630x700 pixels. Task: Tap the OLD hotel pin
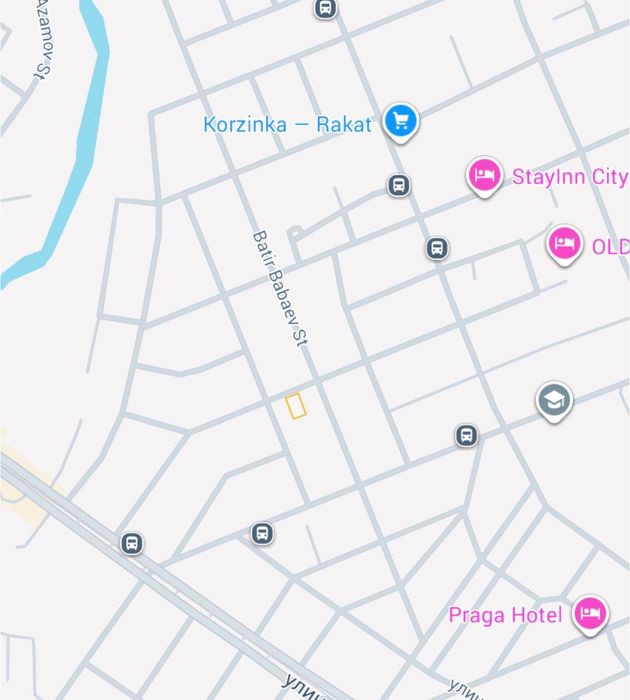565,243
